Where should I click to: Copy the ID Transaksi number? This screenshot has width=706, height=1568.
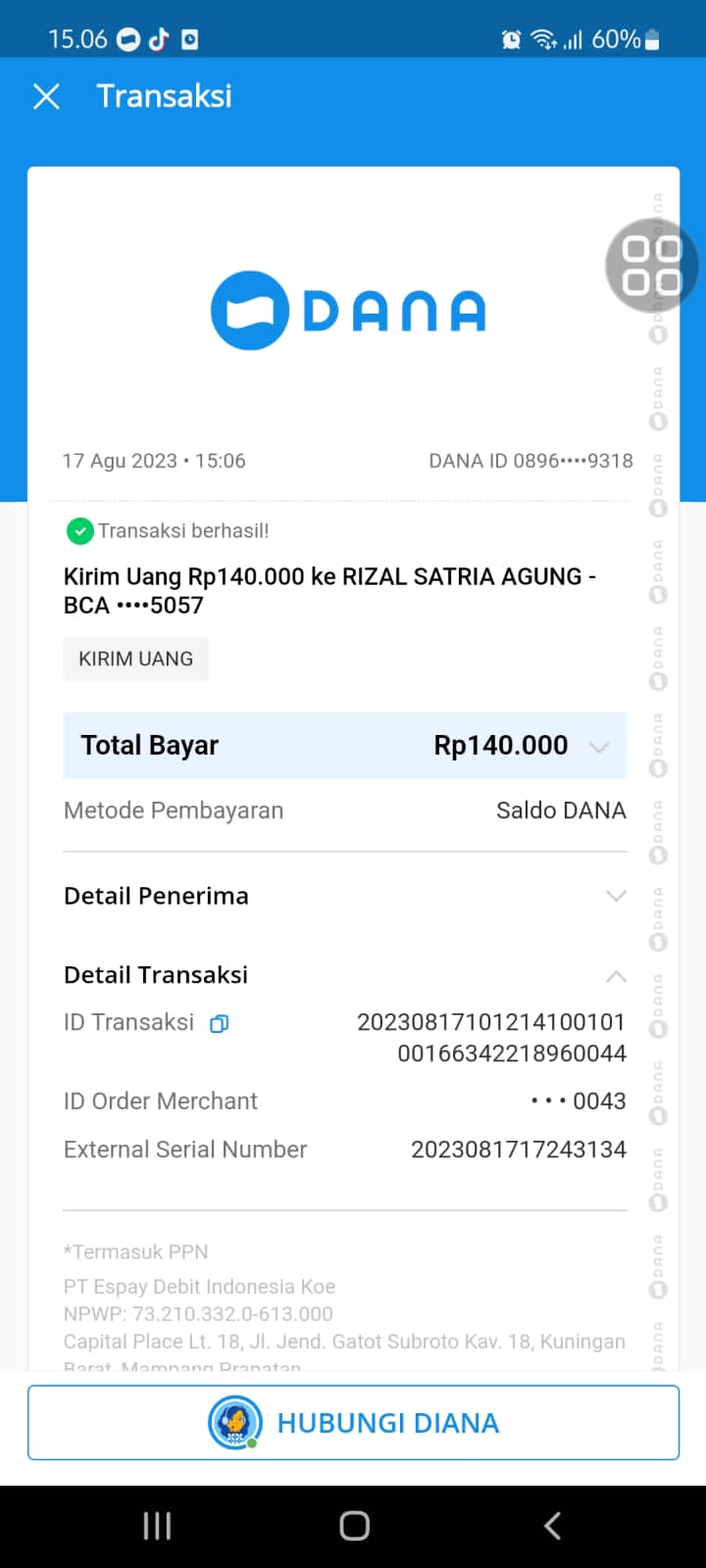point(220,1024)
